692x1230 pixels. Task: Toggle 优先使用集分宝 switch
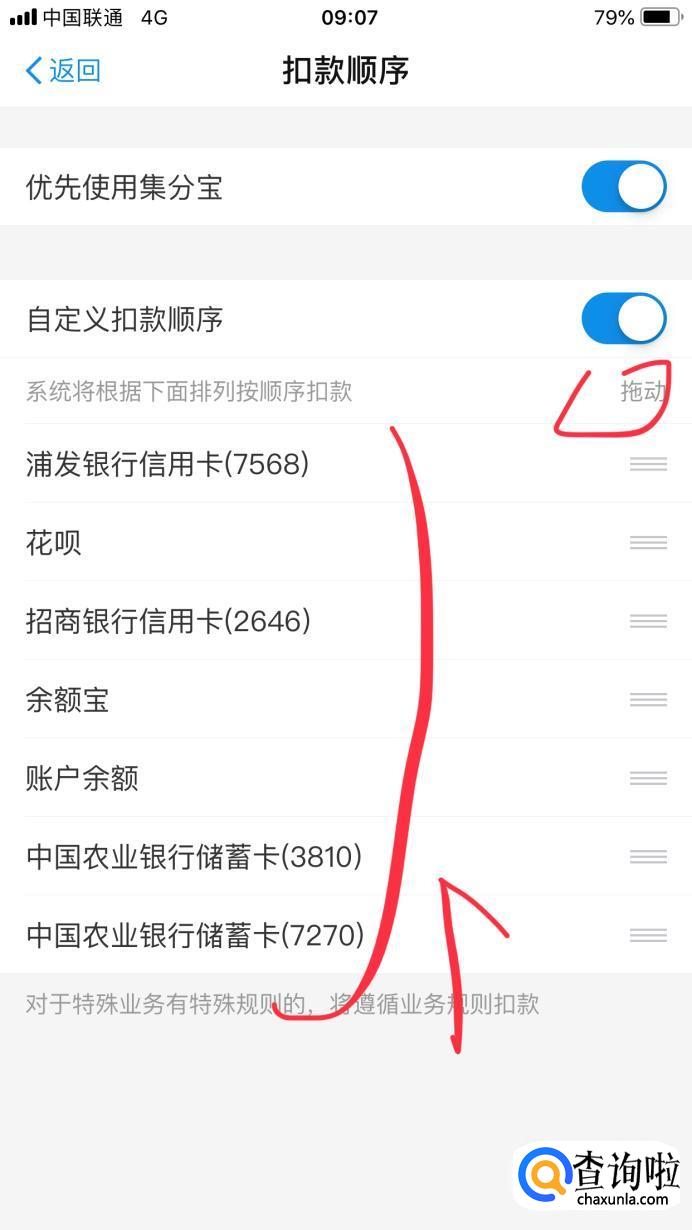click(x=624, y=187)
